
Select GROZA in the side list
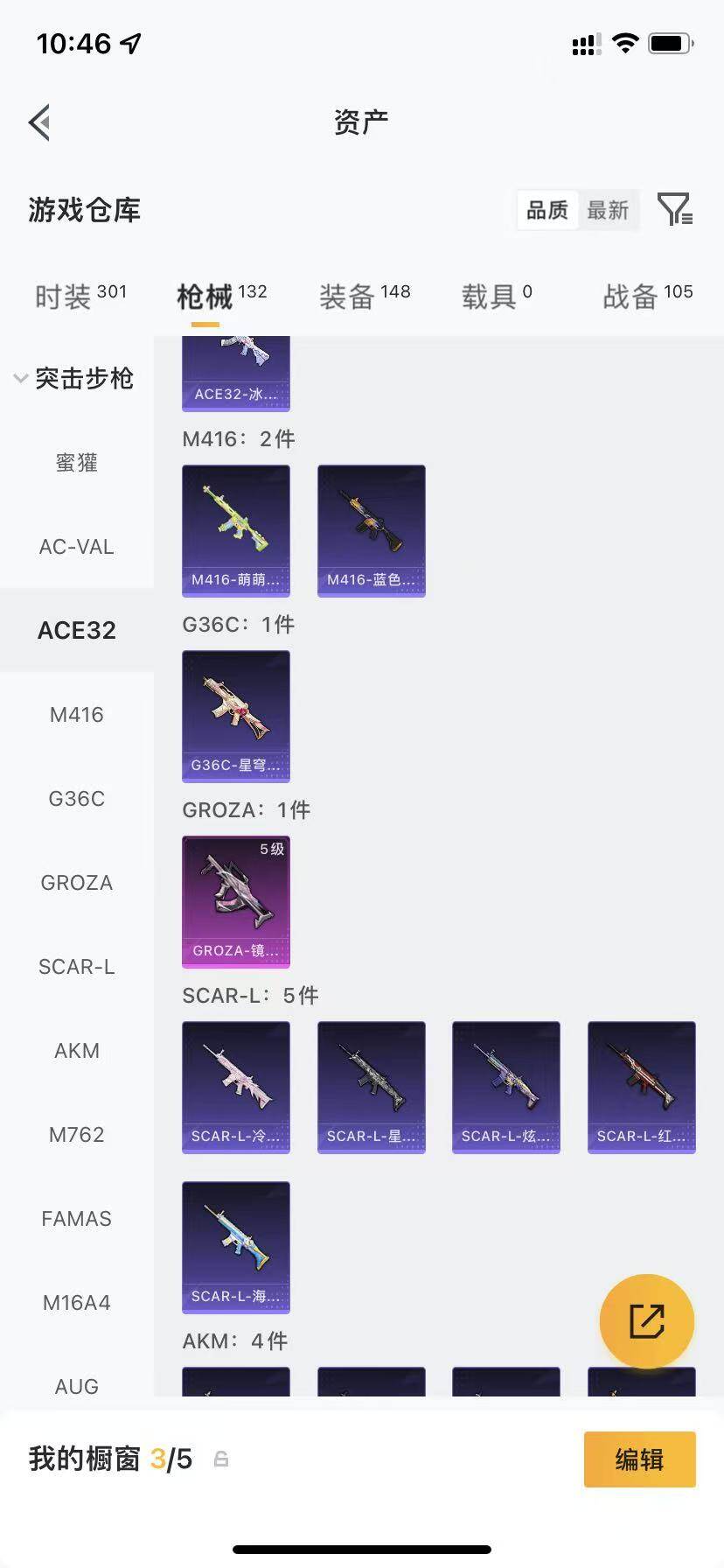point(77,883)
